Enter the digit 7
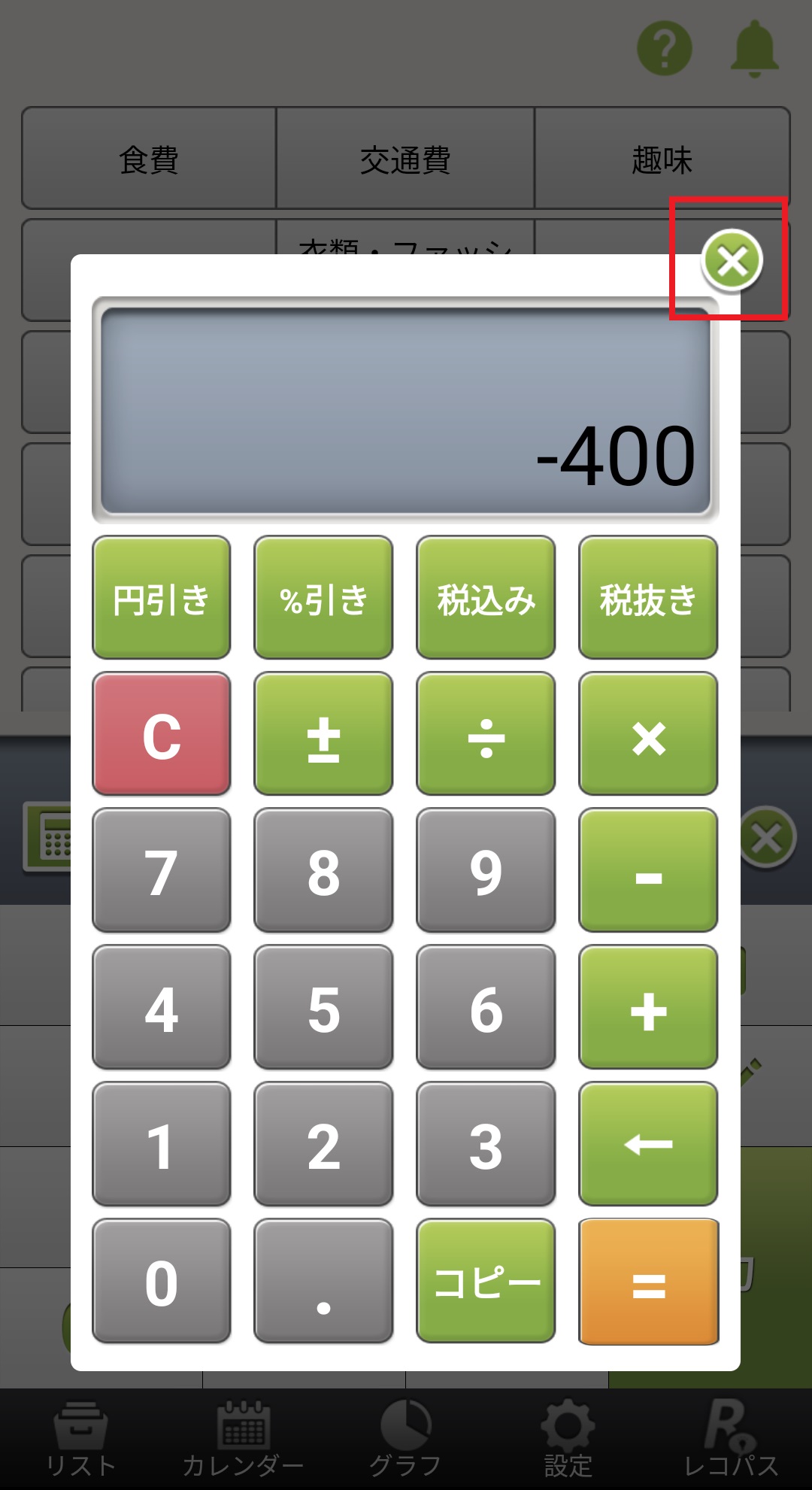The height and width of the screenshot is (1490, 812). click(161, 871)
